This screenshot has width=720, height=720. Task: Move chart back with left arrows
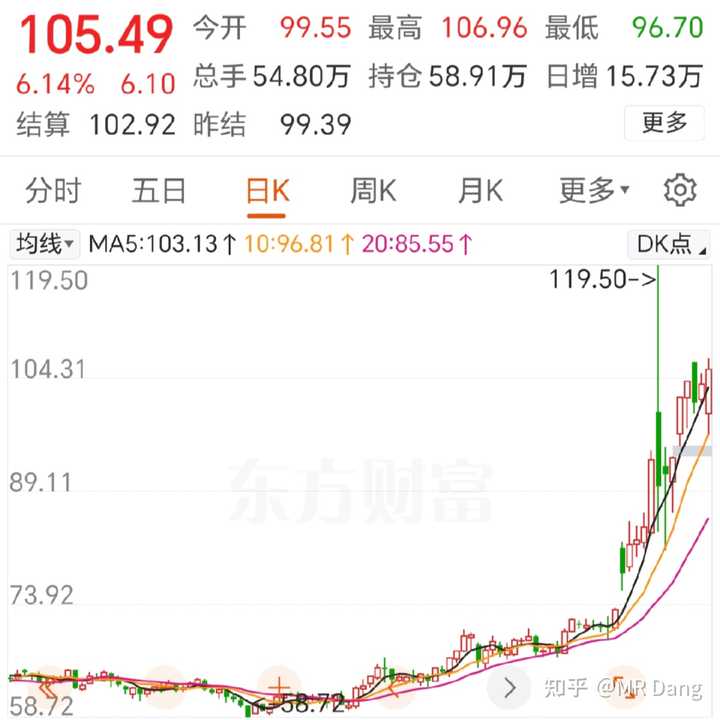pos(46,688)
